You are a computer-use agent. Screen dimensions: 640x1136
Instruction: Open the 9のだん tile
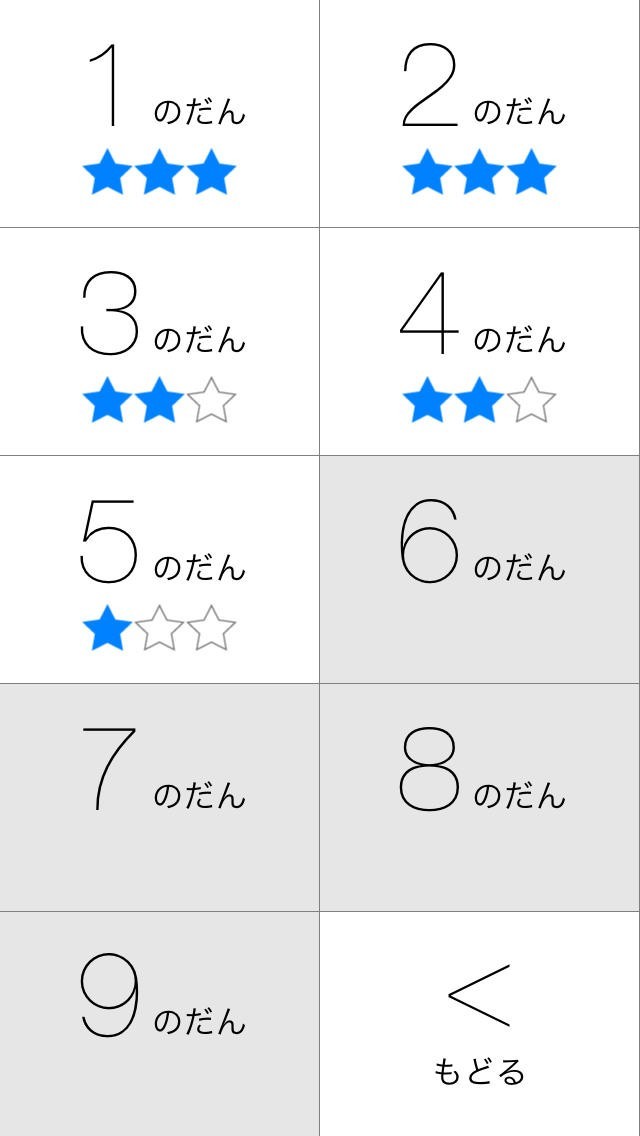[x=160, y=1024]
